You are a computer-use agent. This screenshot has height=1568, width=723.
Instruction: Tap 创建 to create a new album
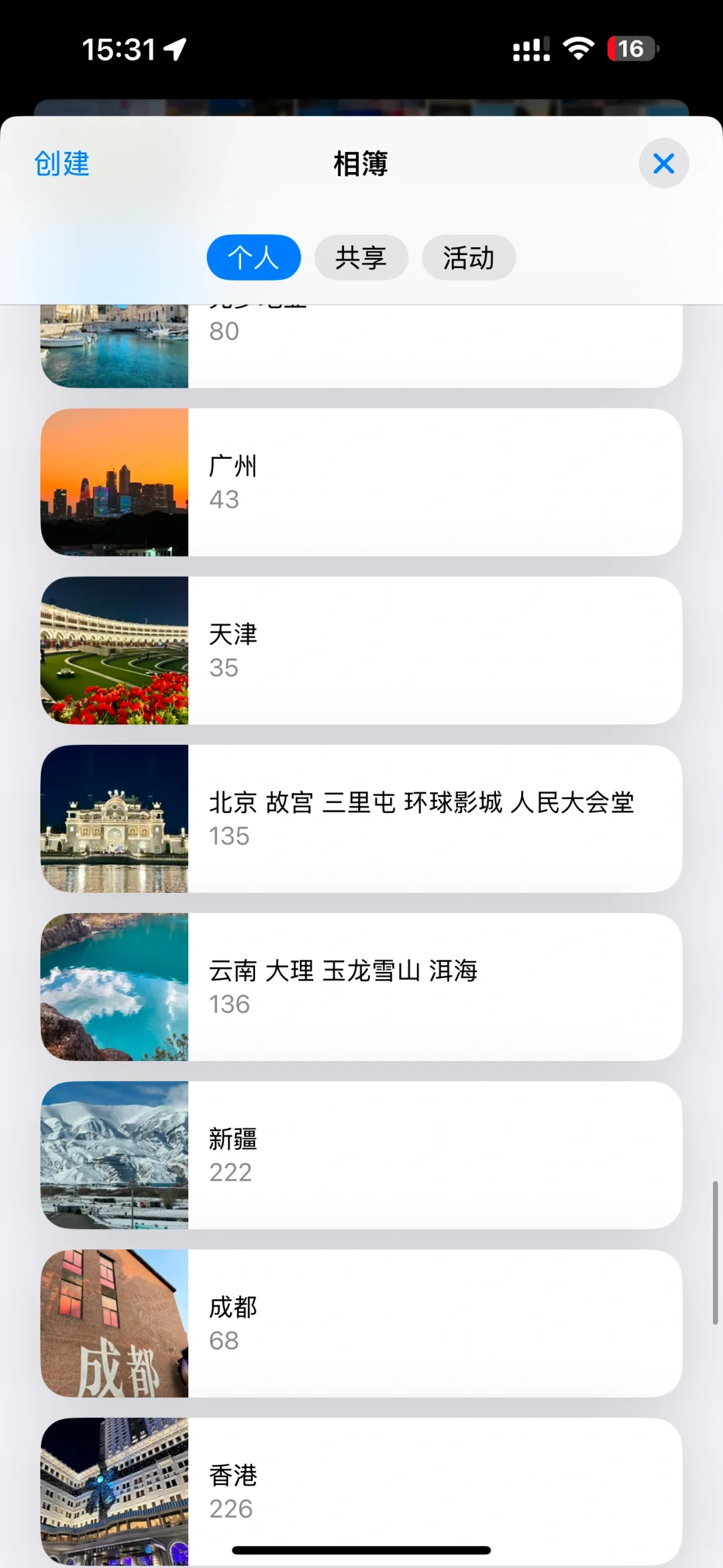(x=62, y=163)
